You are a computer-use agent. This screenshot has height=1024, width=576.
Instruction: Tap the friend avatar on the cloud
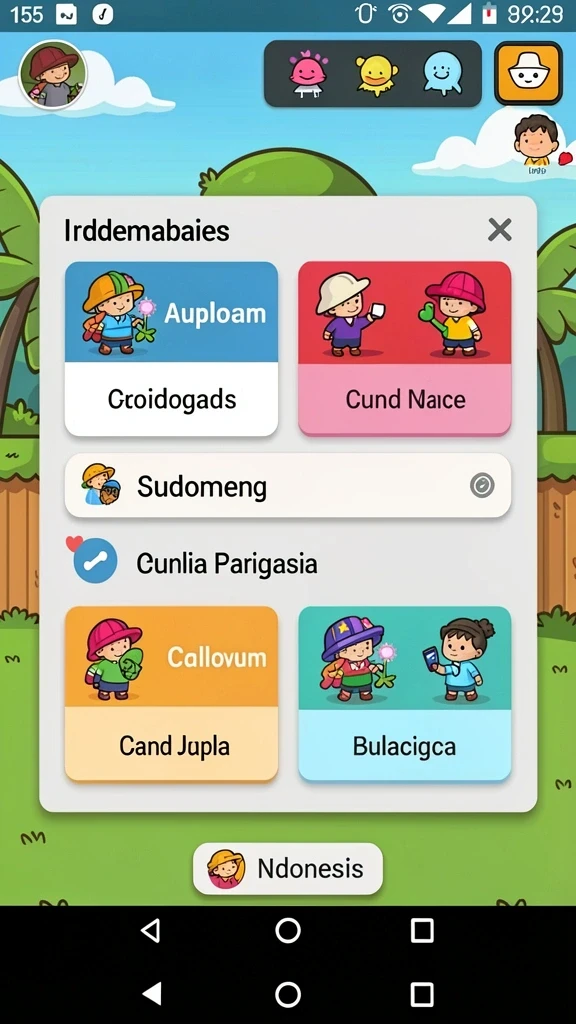click(537, 140)
